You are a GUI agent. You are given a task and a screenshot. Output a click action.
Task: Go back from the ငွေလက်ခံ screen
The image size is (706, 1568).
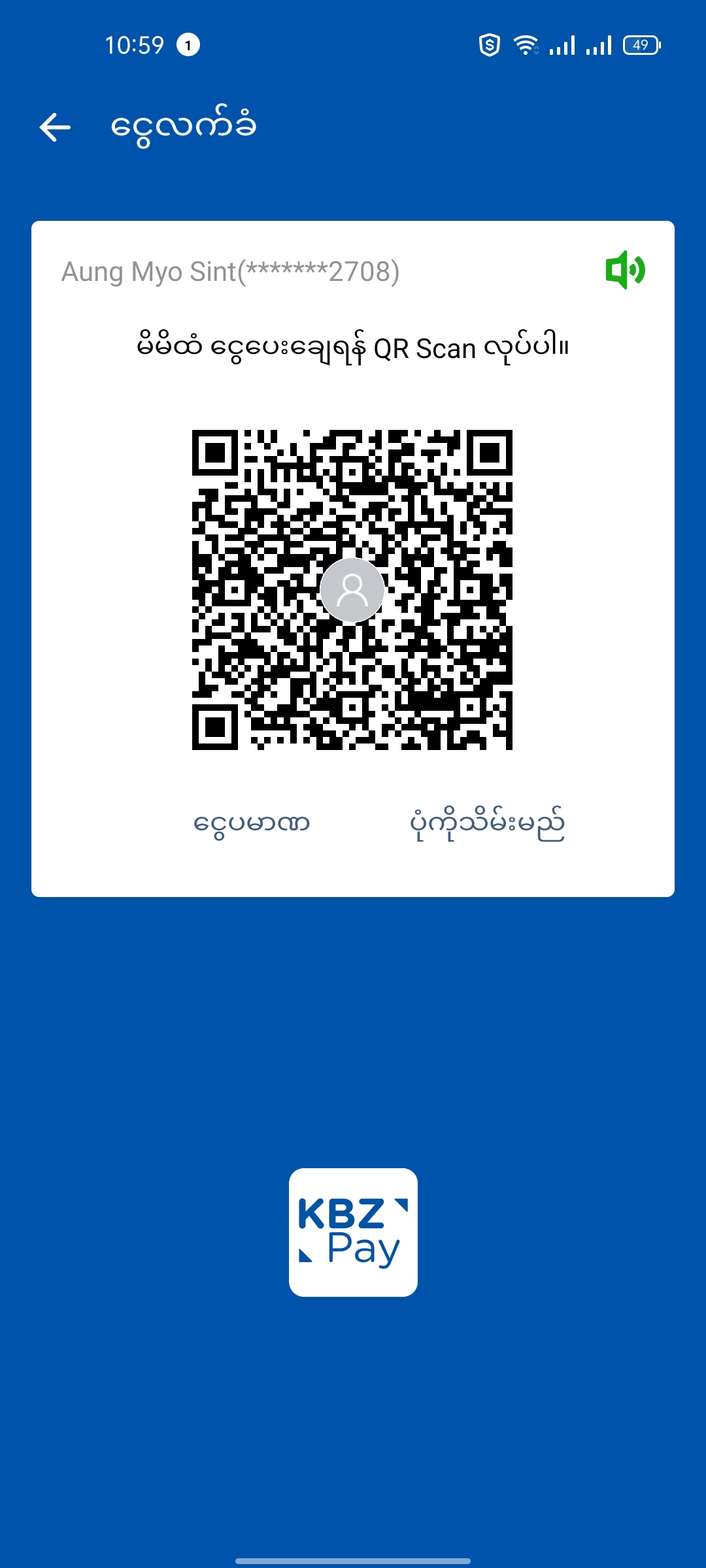click(55, 127)
